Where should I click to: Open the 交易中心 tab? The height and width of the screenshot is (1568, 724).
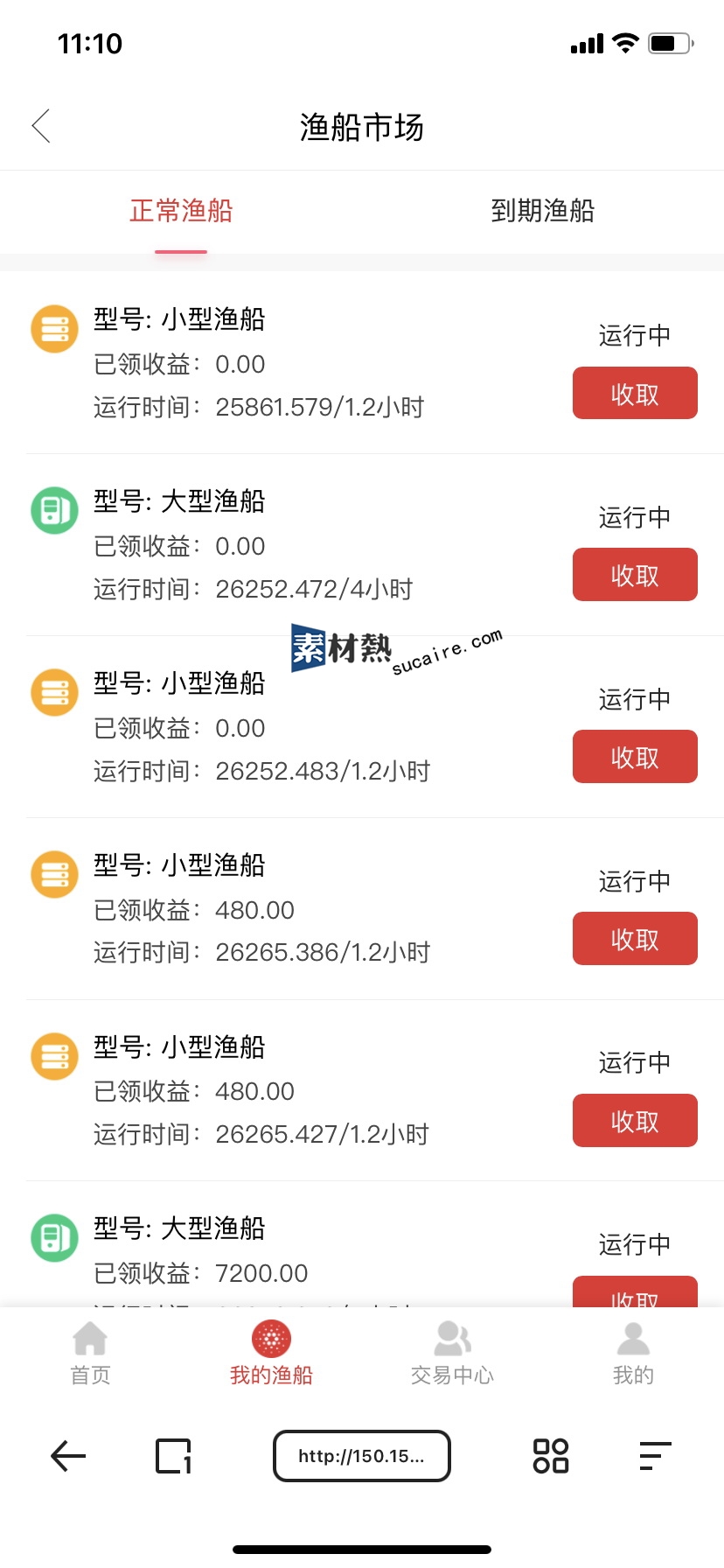click(x=452, y=1354)
